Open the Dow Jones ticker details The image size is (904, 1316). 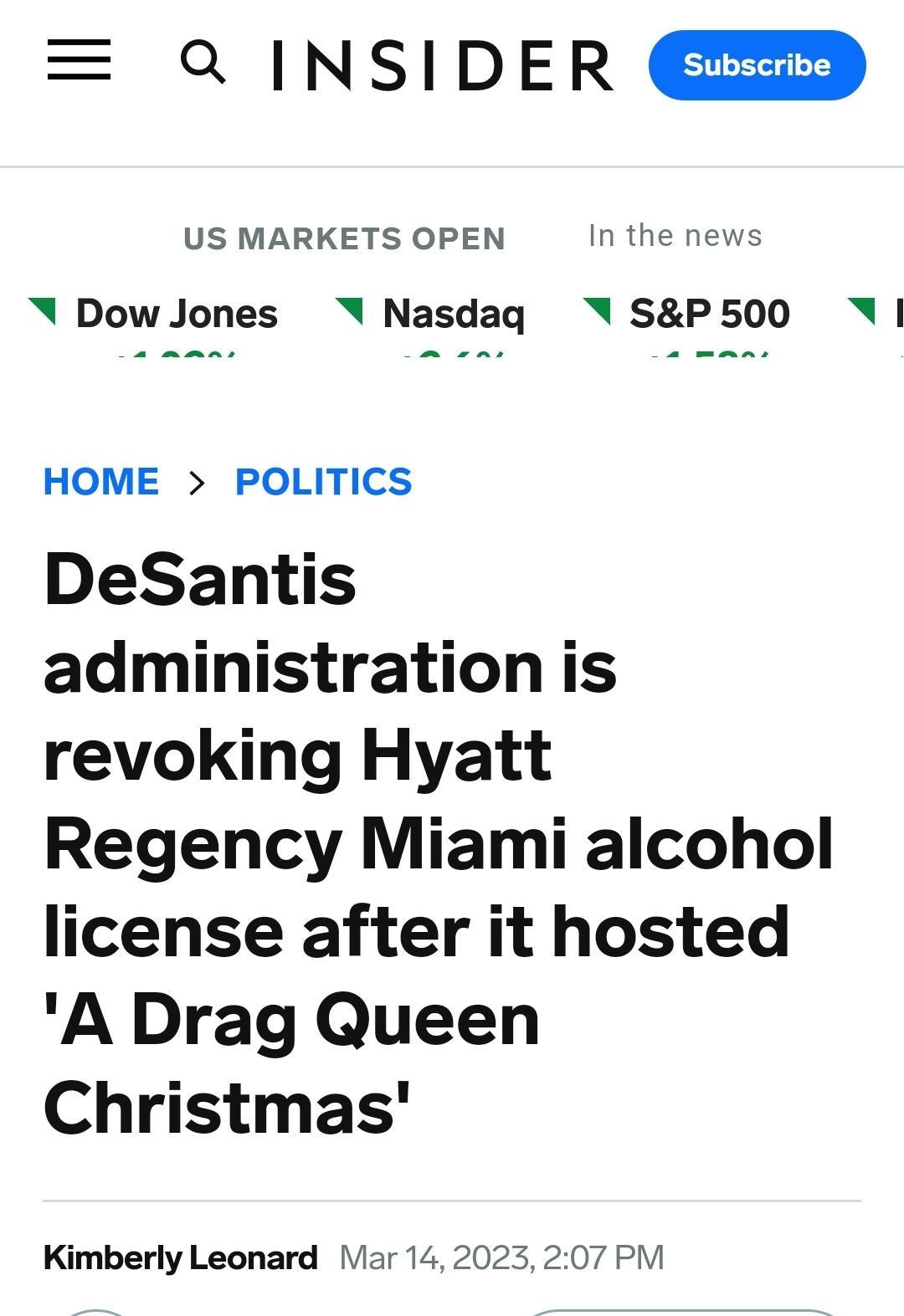coord(177,314)
